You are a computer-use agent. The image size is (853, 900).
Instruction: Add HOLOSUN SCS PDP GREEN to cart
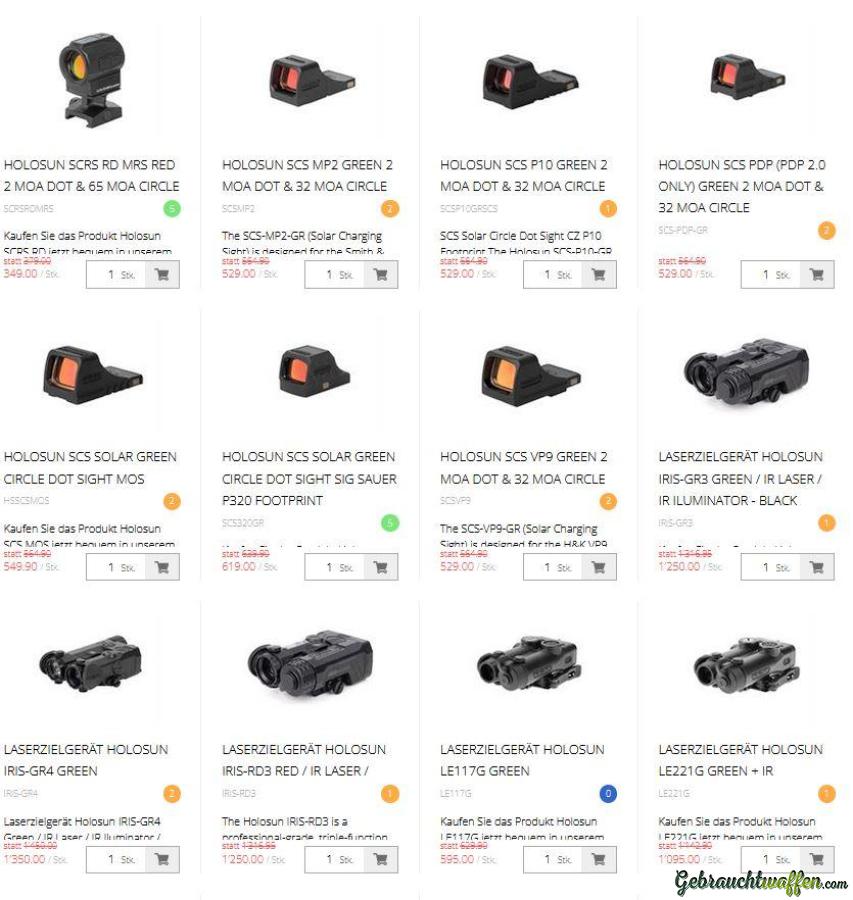(x=816, y=275)
